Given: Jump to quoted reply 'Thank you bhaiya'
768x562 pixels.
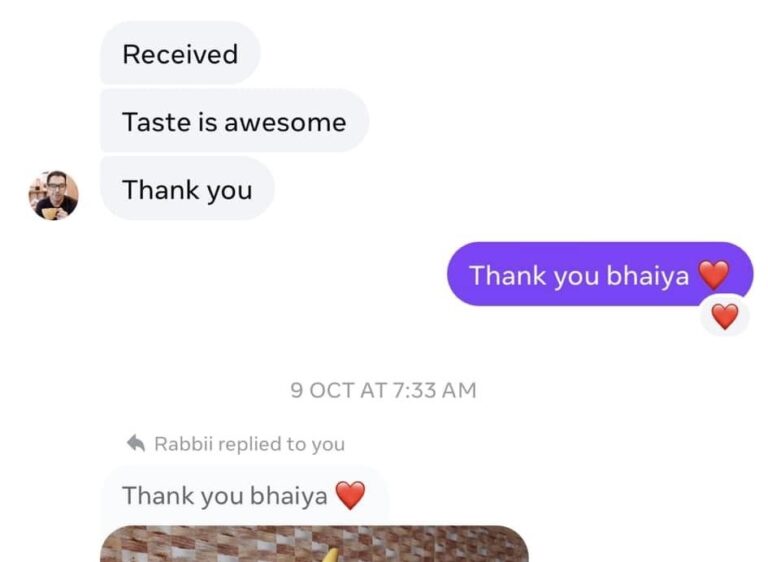Looking at the screenshot, I should pos(243,495).
